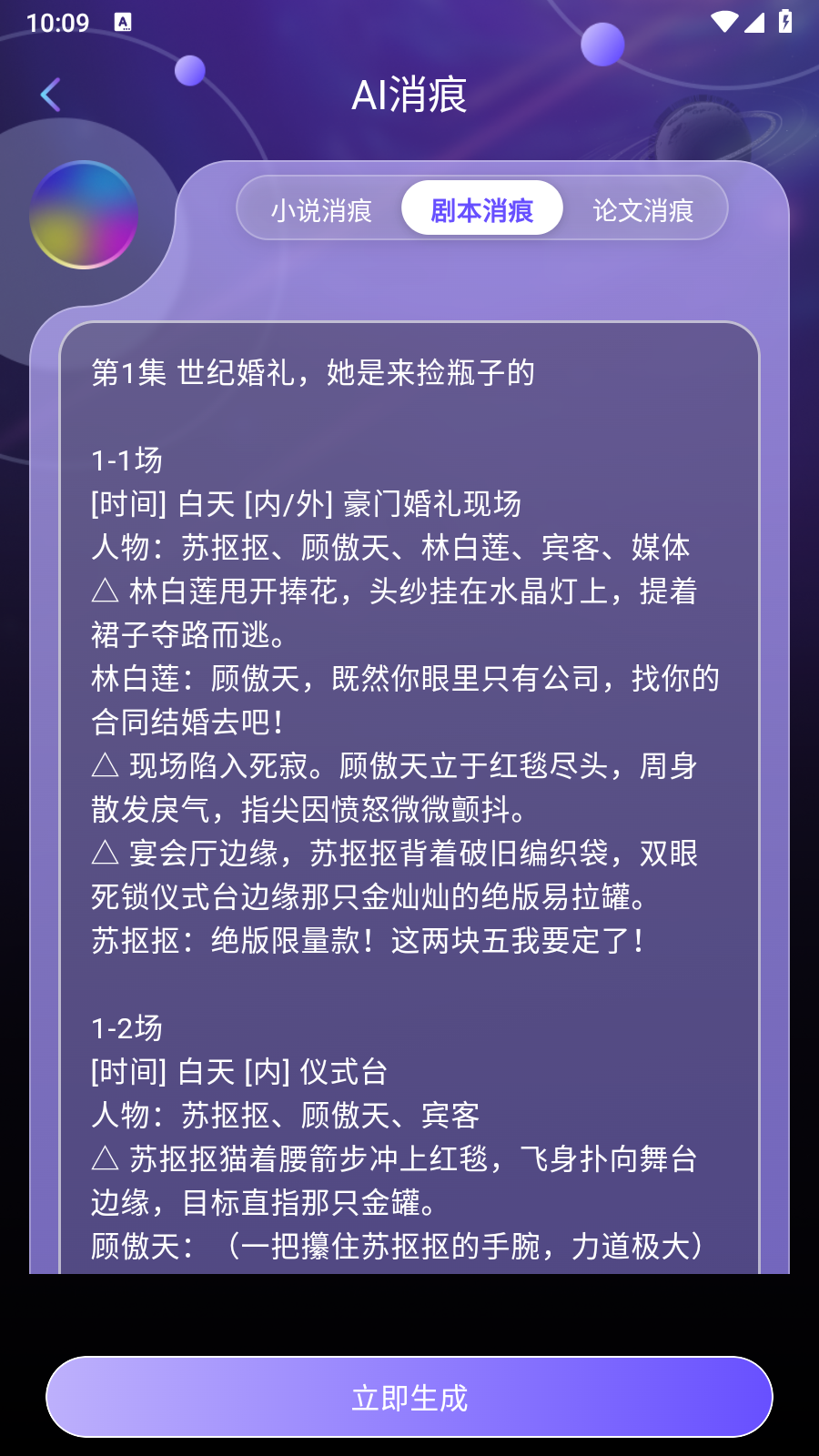This screenshot has width=819, height=1456.
Task: Tap the 1-2场 scene heading
Action: point(126,1028)
